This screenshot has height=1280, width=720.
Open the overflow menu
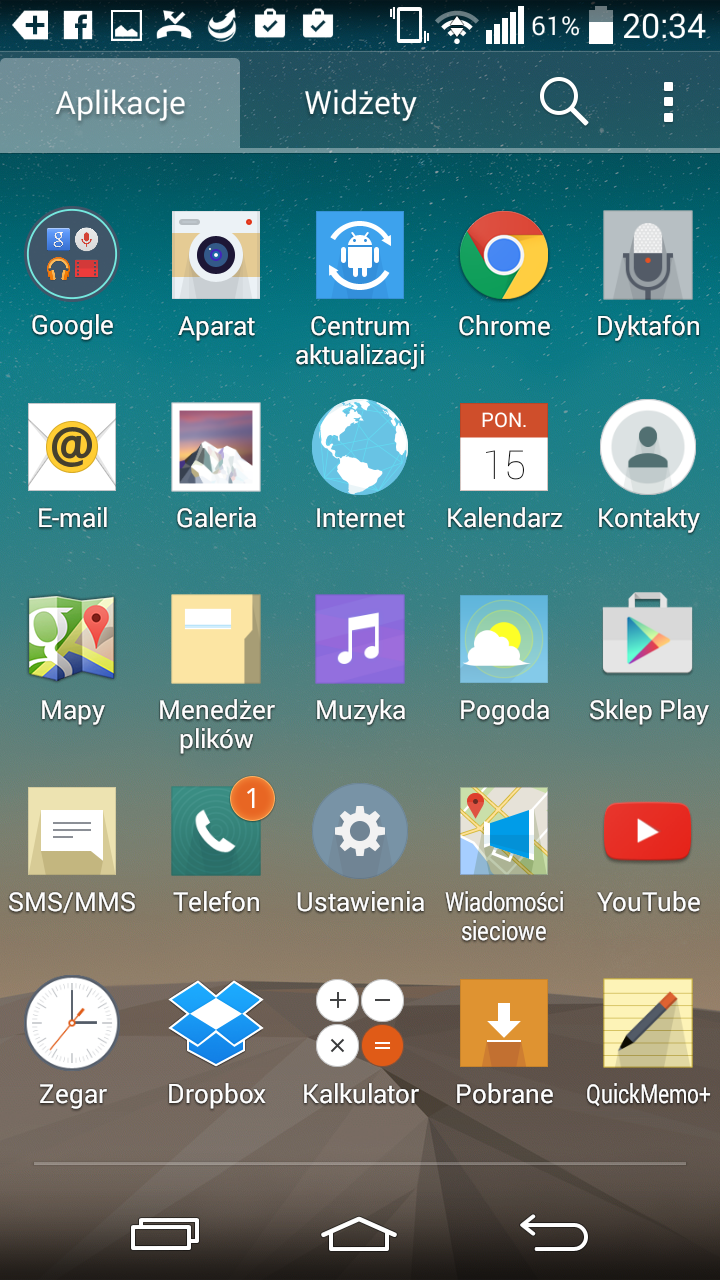(x=668, y=102)
